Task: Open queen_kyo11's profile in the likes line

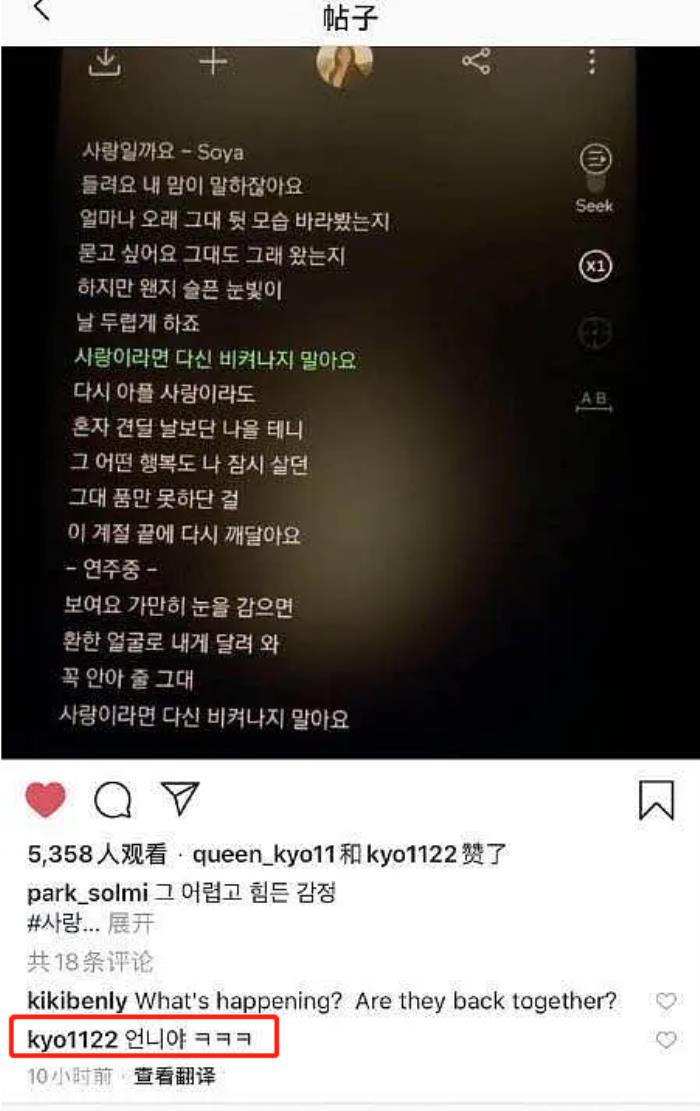Action: coord(254,855)
